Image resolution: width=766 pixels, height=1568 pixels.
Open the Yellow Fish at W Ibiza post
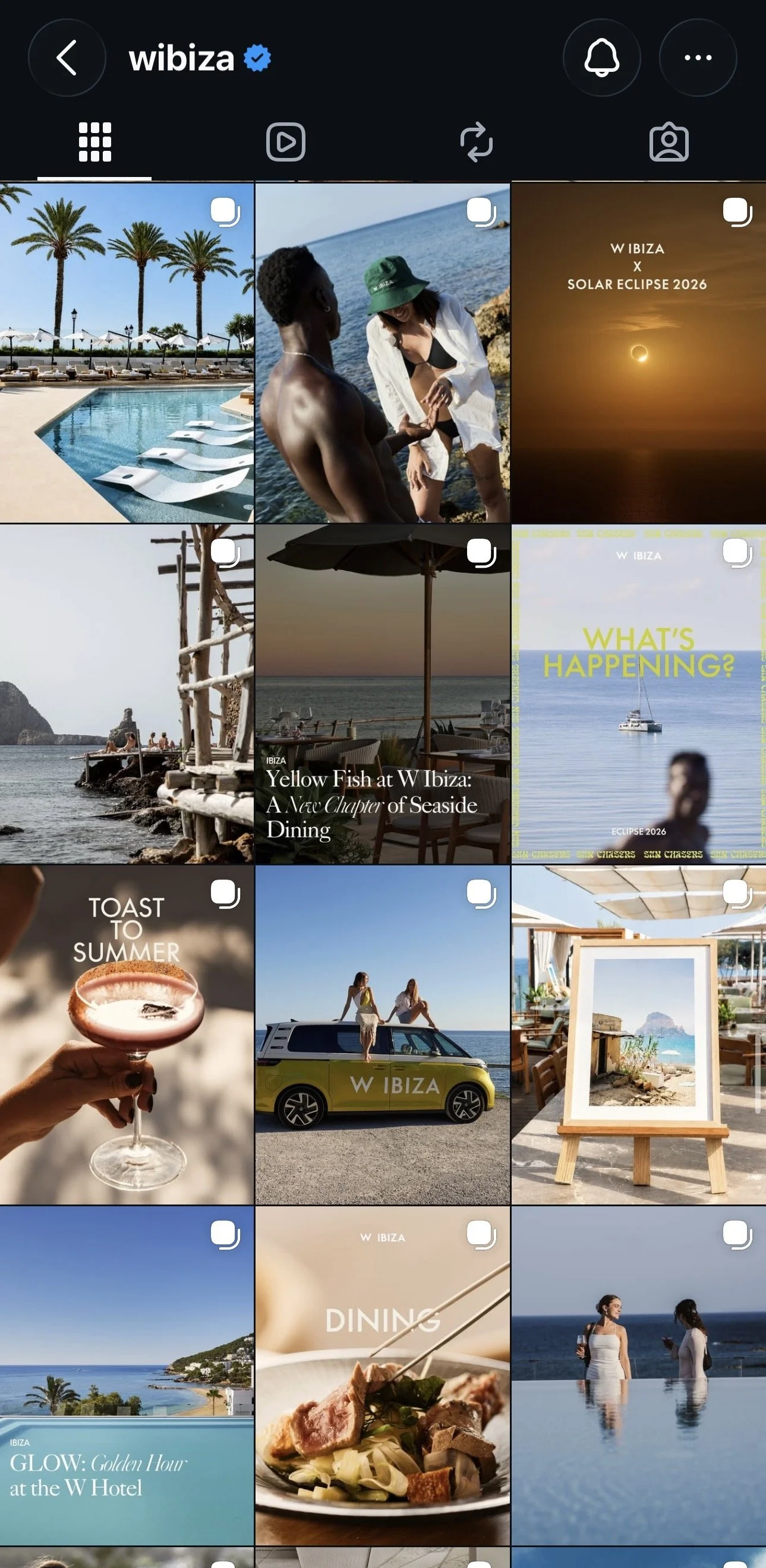click(x=382, y=694)
